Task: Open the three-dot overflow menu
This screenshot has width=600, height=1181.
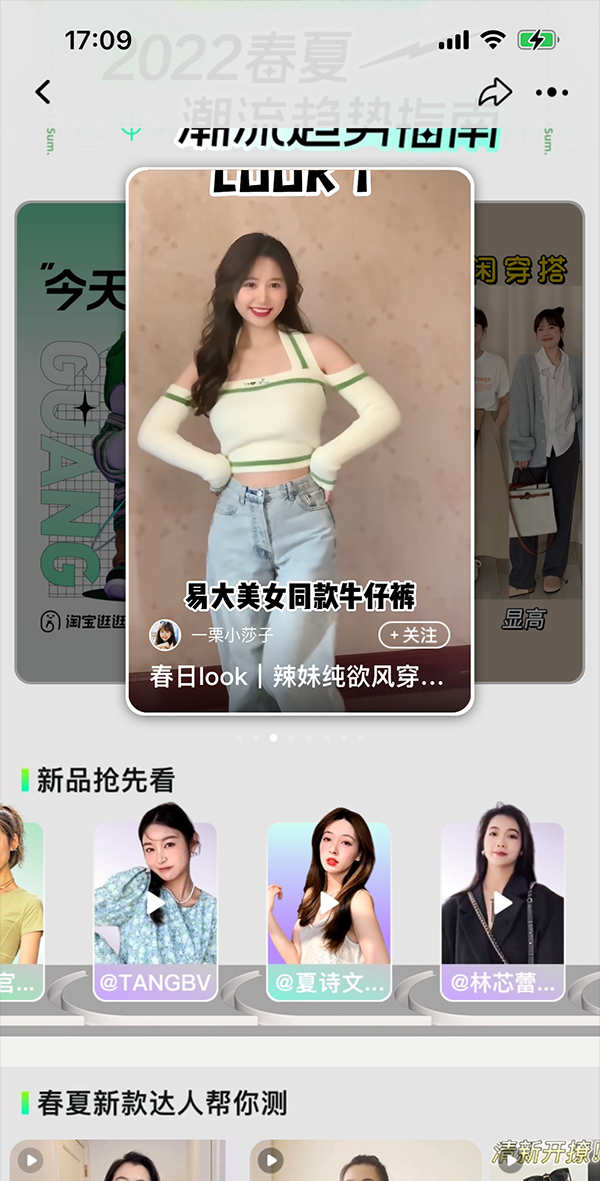Action: click(551, 93)
